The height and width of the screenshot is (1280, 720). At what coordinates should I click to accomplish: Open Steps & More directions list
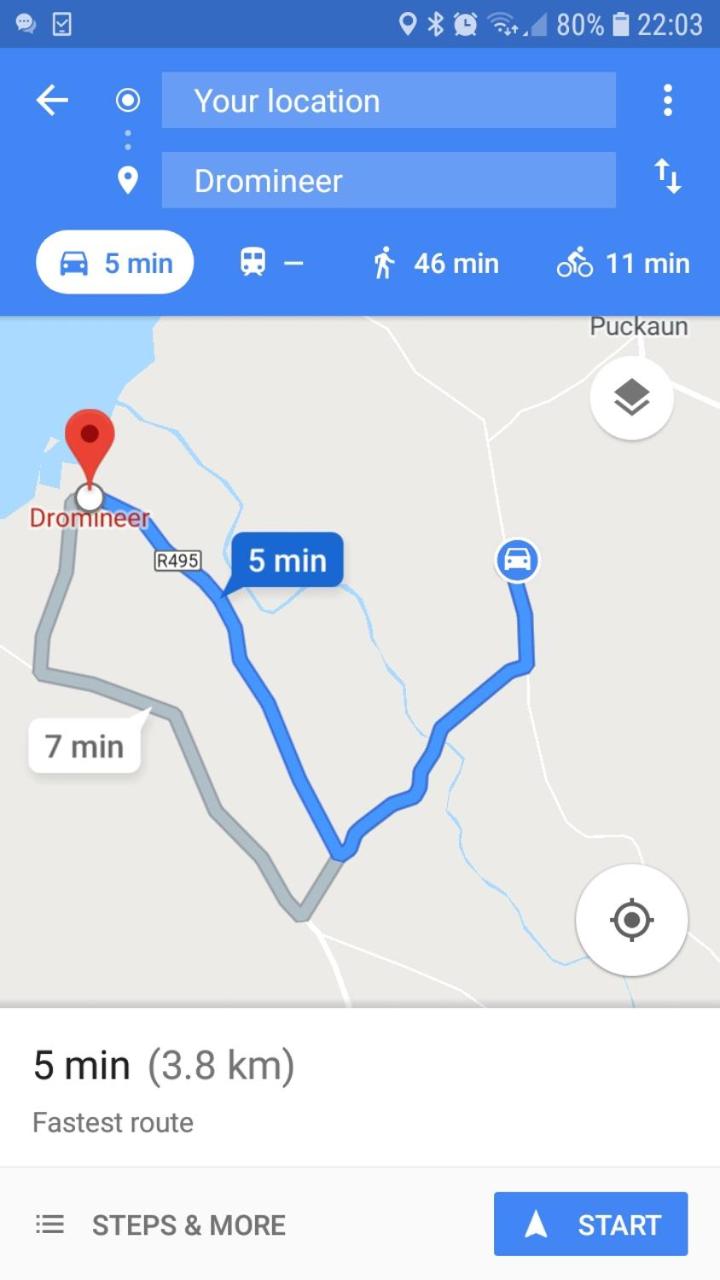[x=161, y=1224]
